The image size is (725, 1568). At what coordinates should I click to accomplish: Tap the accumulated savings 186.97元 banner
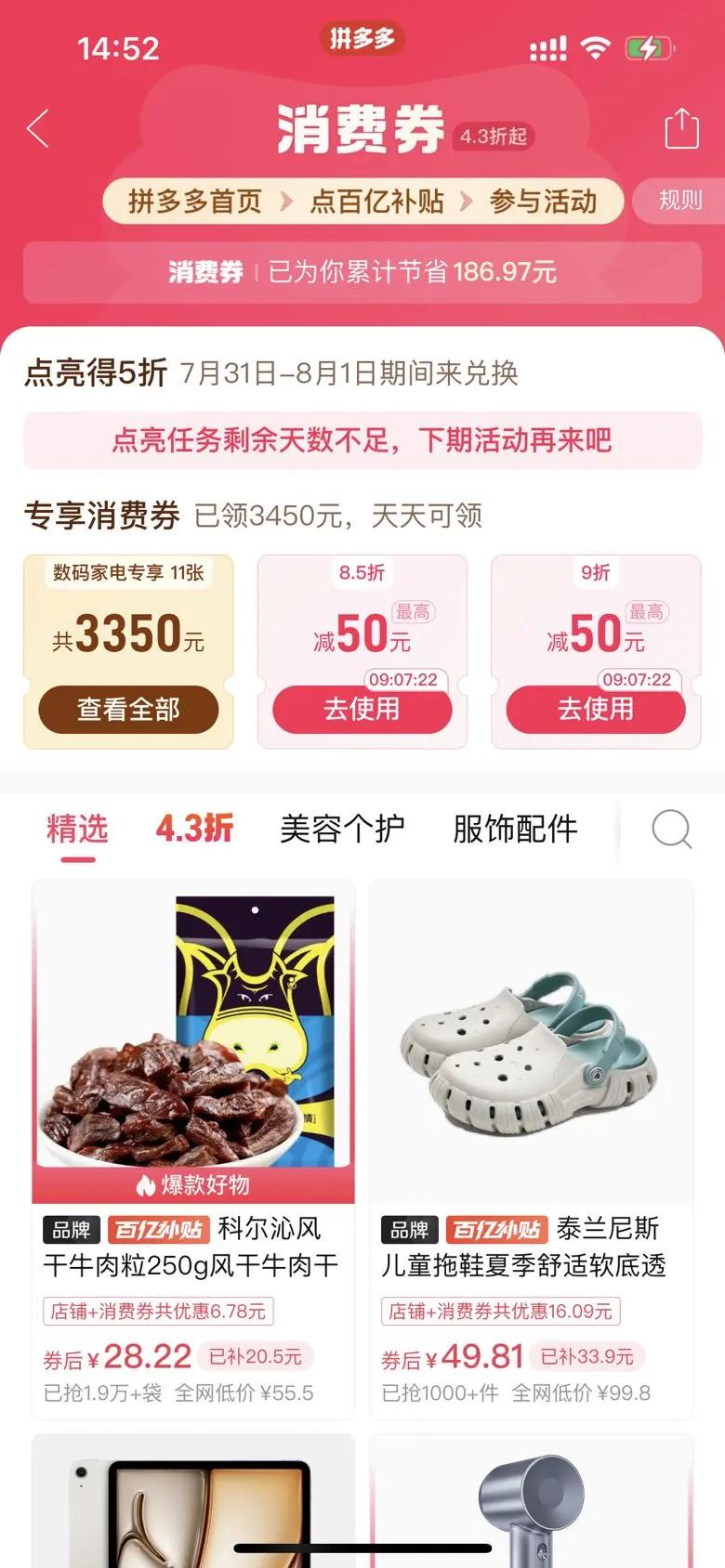[362, 272]
